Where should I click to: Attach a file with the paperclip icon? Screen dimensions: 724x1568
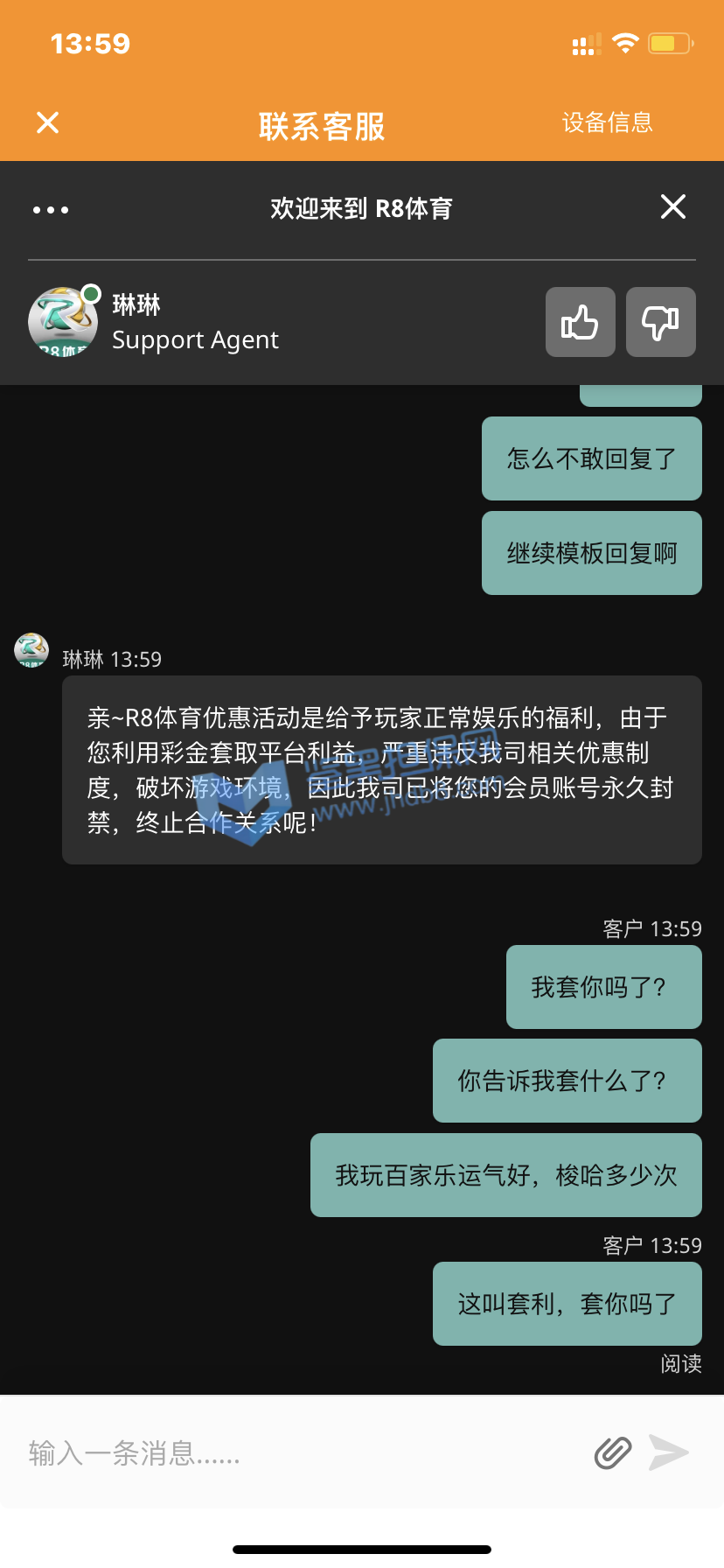click(613, 1452)
